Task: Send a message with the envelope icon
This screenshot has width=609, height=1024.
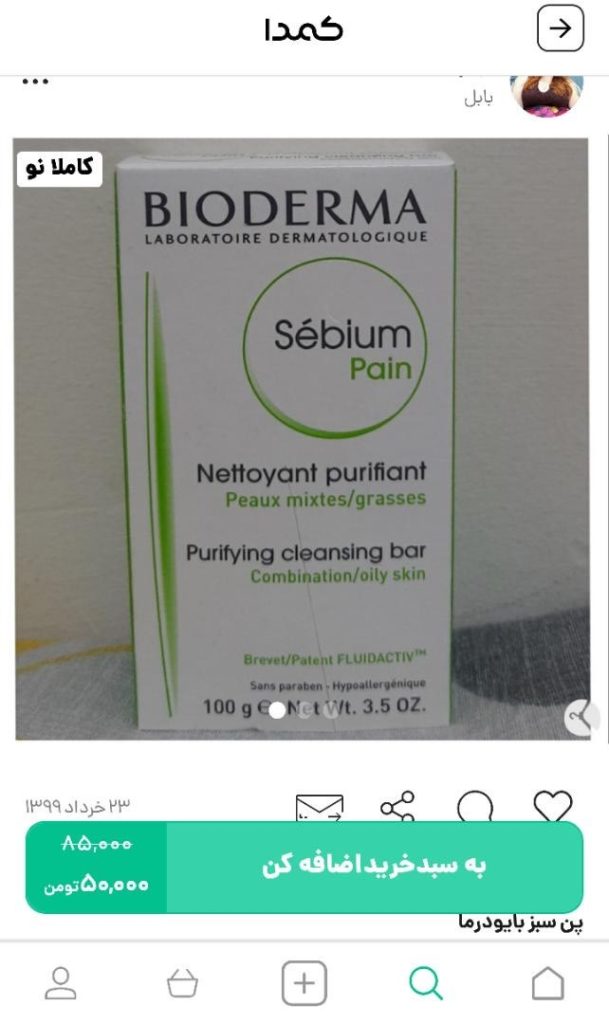Action: [x=319, y=808]
